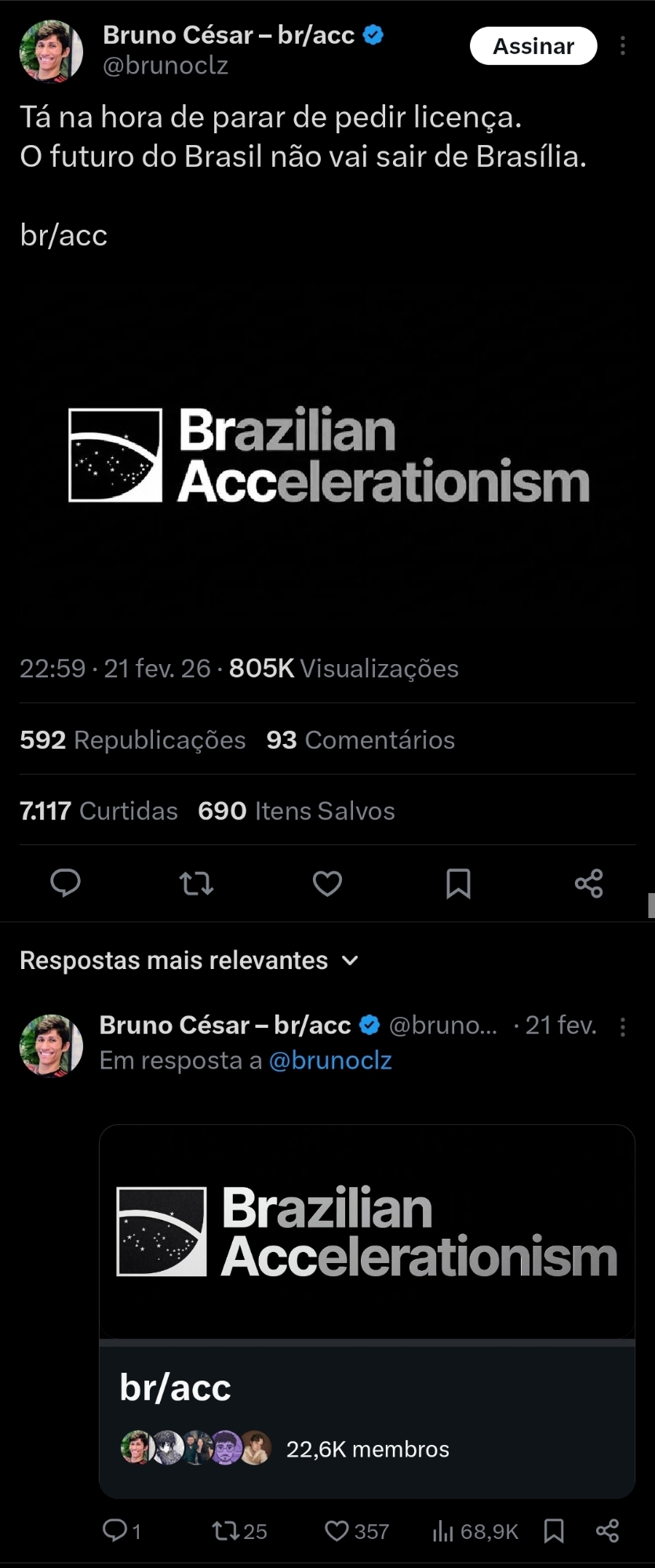Screen dimensions: 655x1568
Task: Repost the reply showing 25 reposts
Action: (x=238, y=1530)
